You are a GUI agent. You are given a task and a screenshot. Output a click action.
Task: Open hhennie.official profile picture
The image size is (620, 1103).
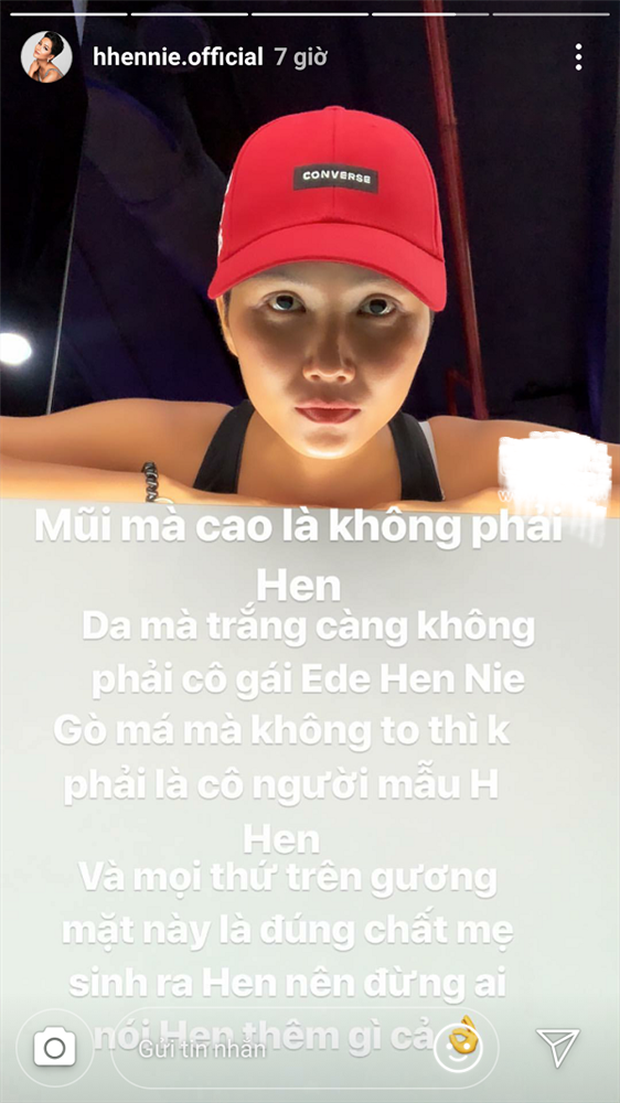pyautogui.click(x=46, y=57)
